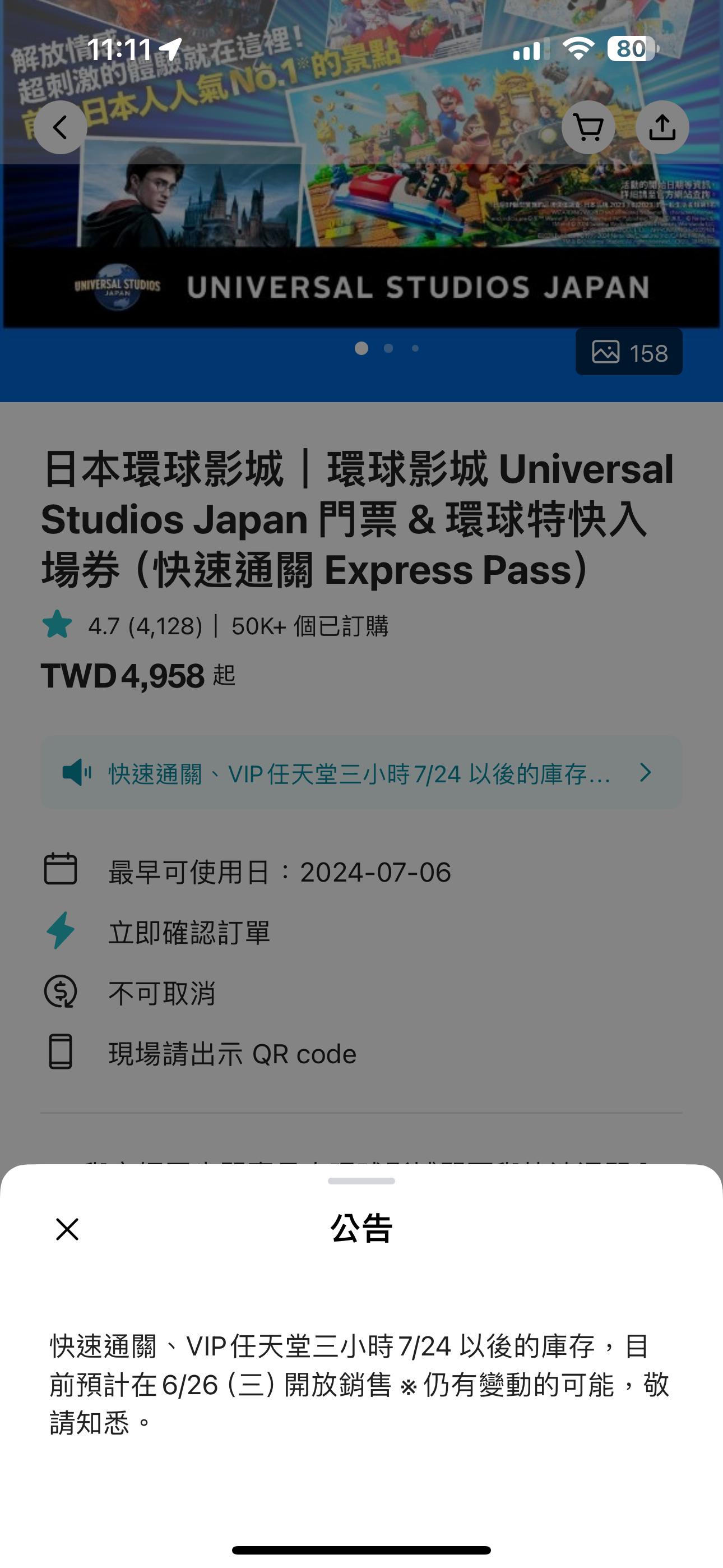
Task: Open the 158 photos gallery
Action: [629, 352]
